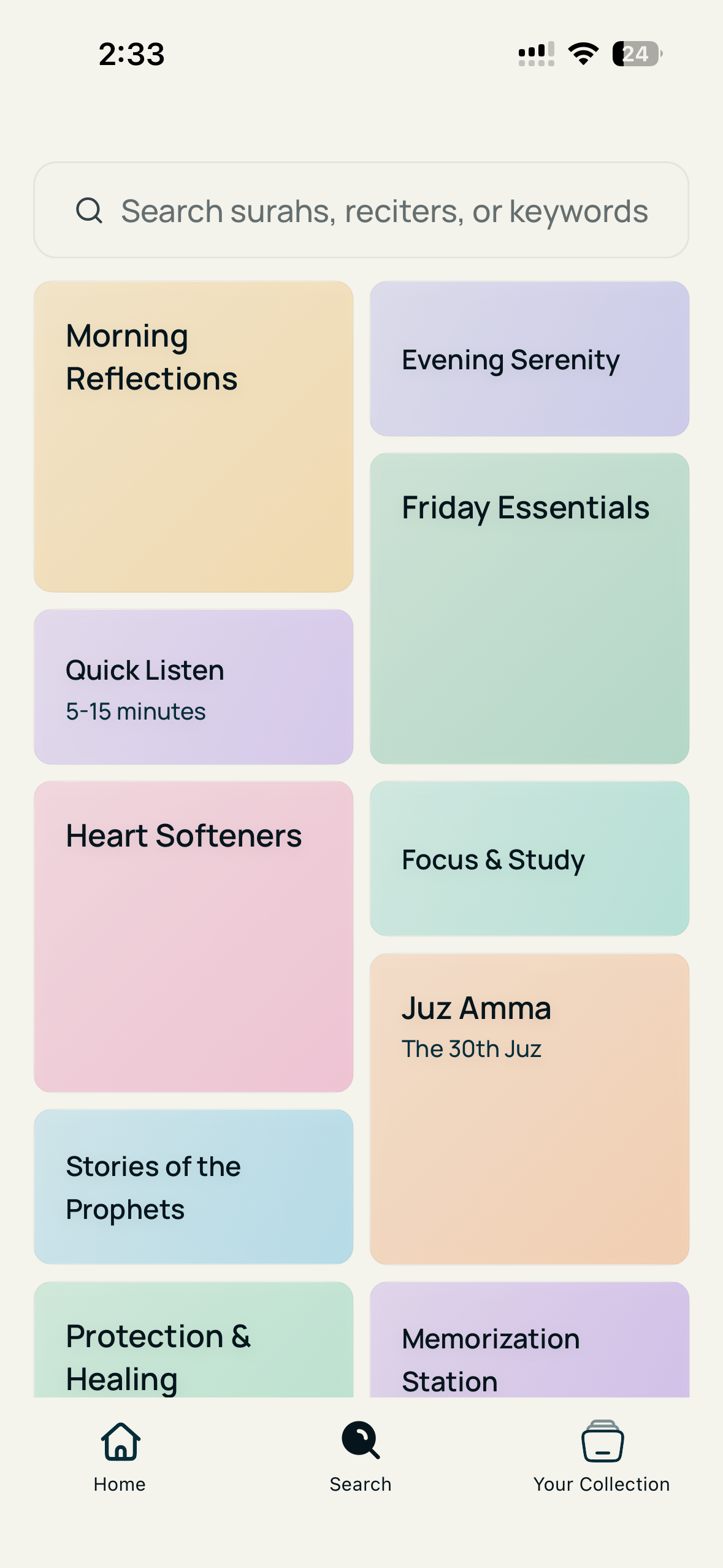The height and width of the screenshot is (1568, 723).
Task: Tap the battery indicator showing 24
Action: point(635,53)
